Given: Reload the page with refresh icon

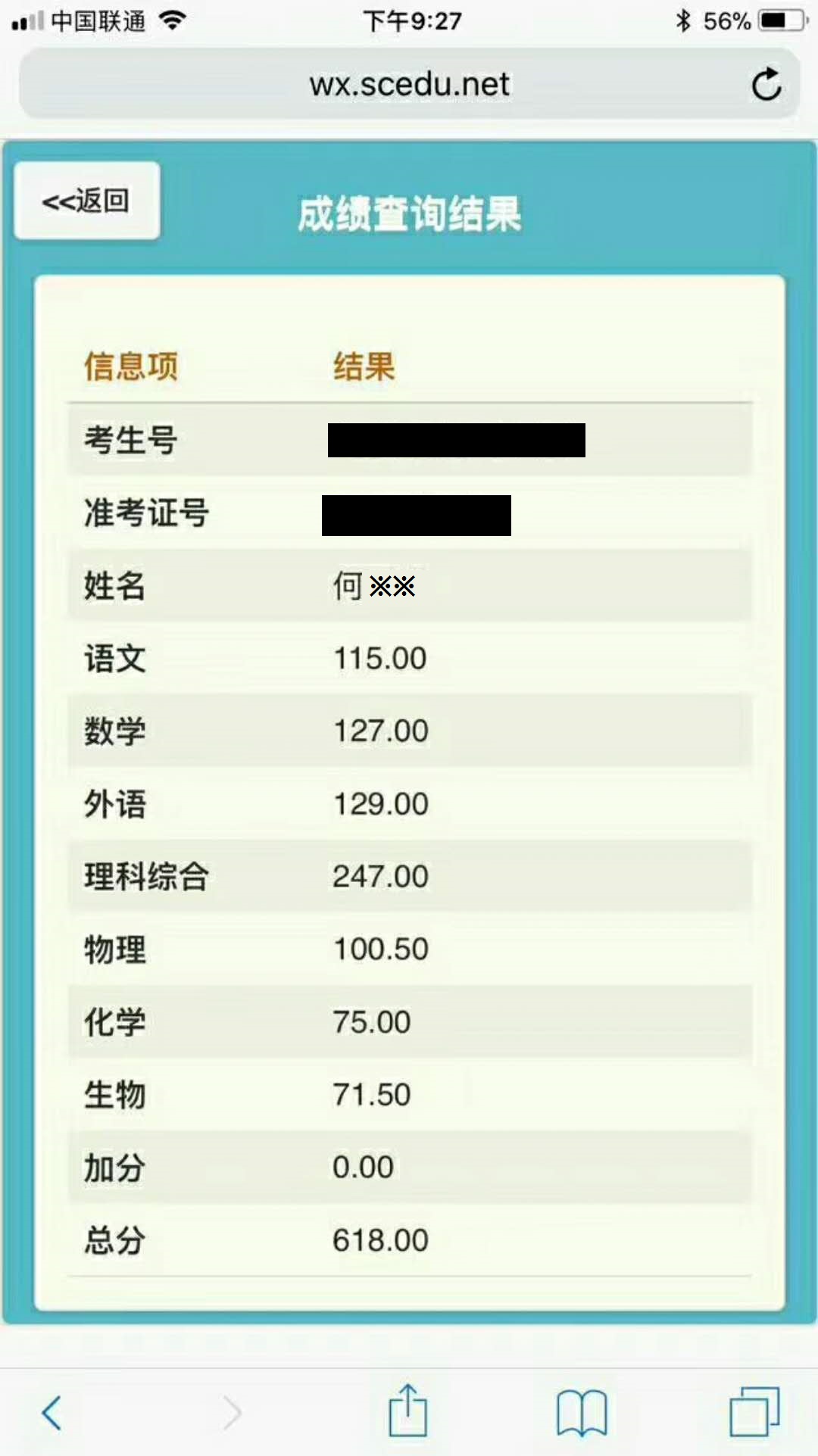Looking at the screenshot, I should (766, 84).
